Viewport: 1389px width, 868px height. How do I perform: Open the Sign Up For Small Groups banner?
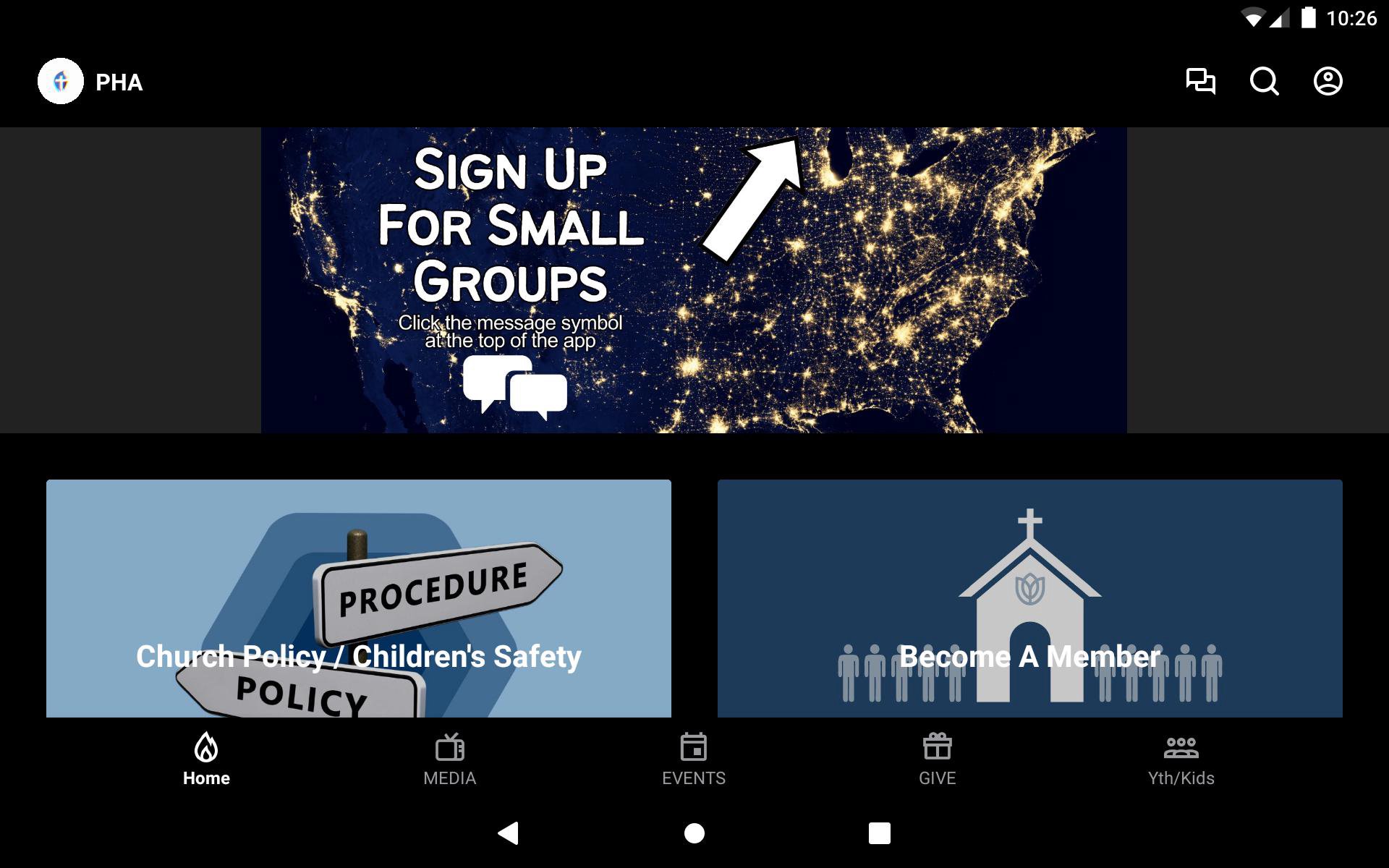[x=693, y=280]
